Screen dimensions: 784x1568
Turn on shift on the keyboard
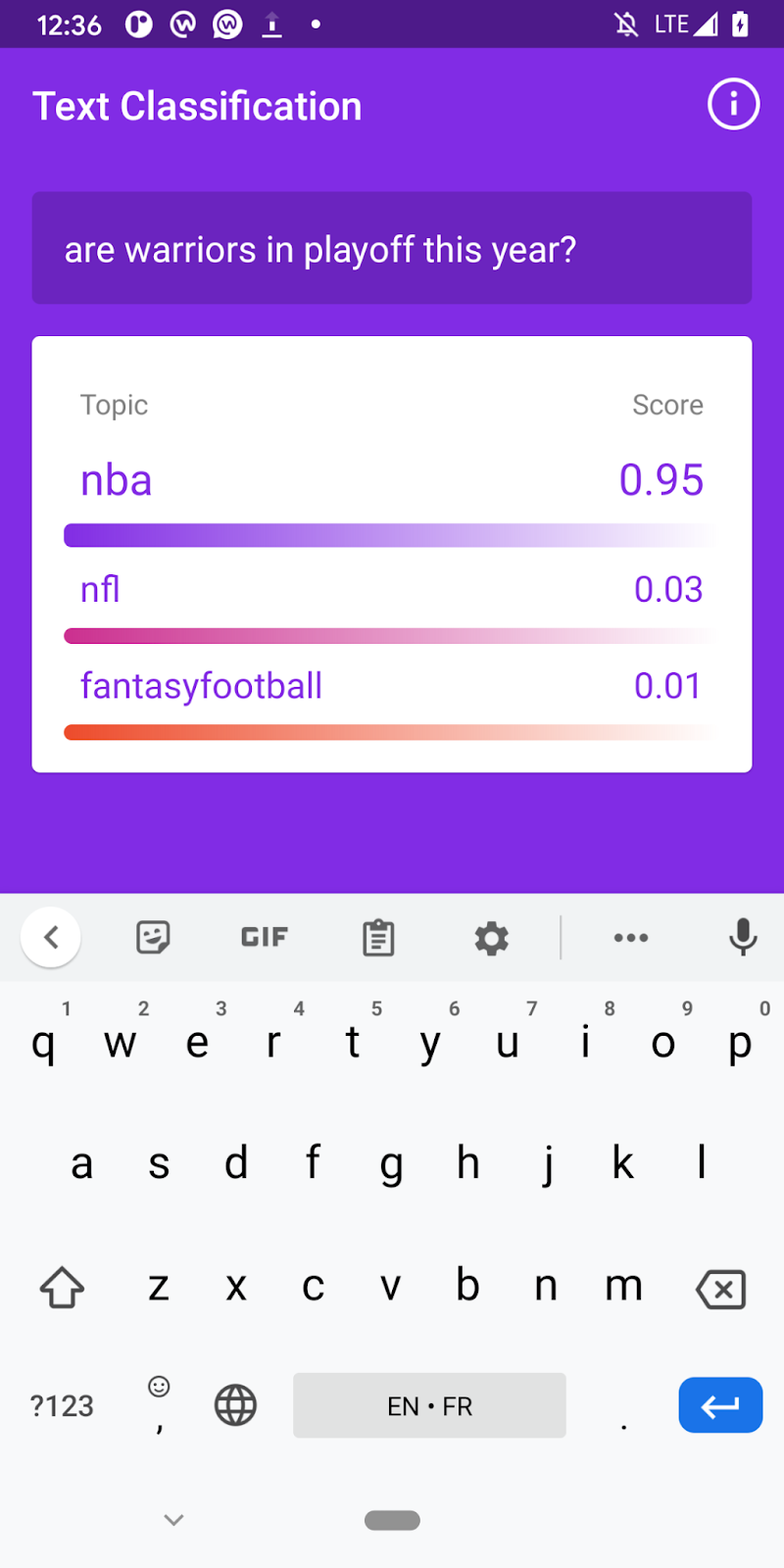coord(62,1288)
